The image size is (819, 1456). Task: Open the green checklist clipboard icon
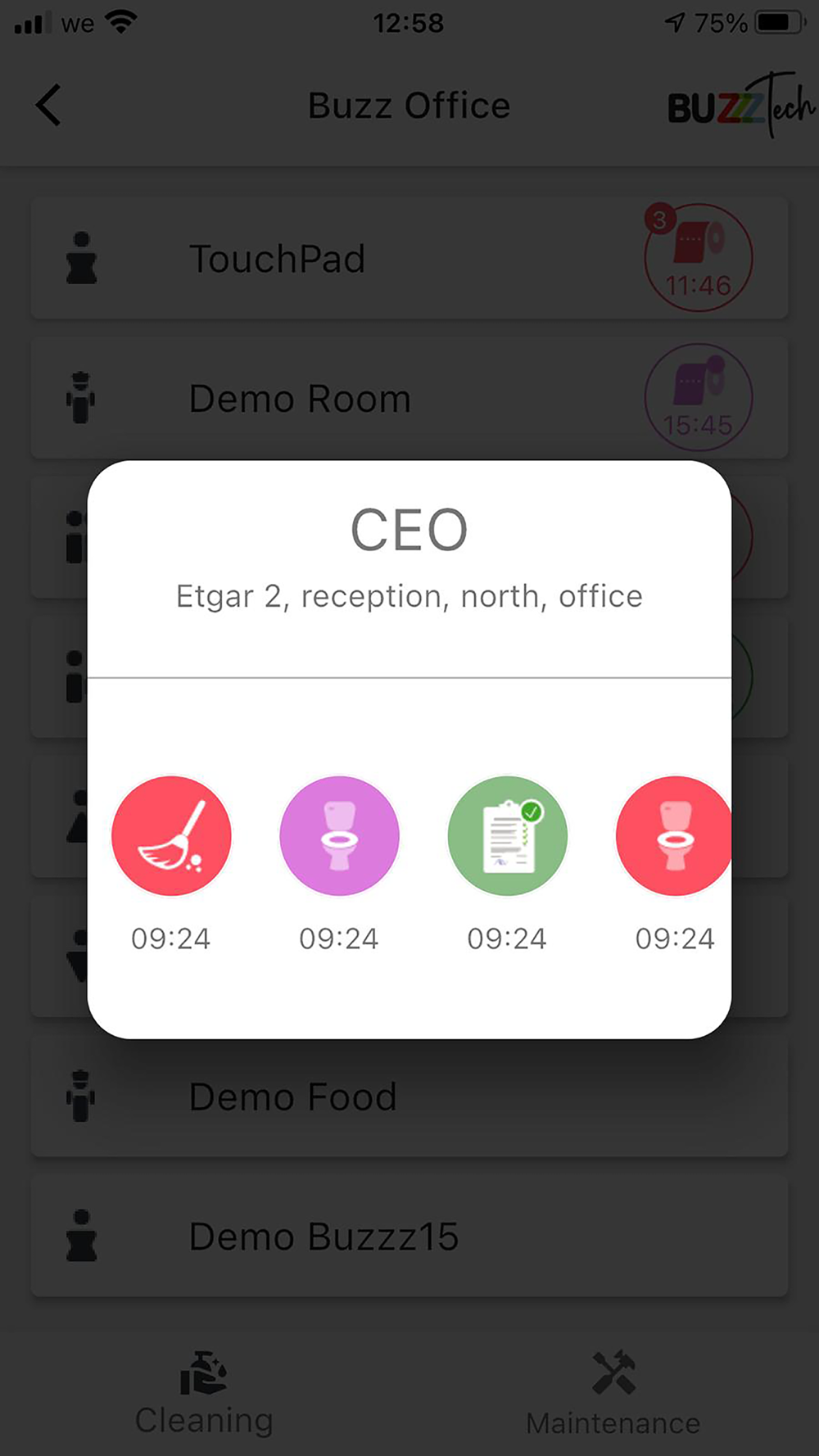click(x=507, y=836)
